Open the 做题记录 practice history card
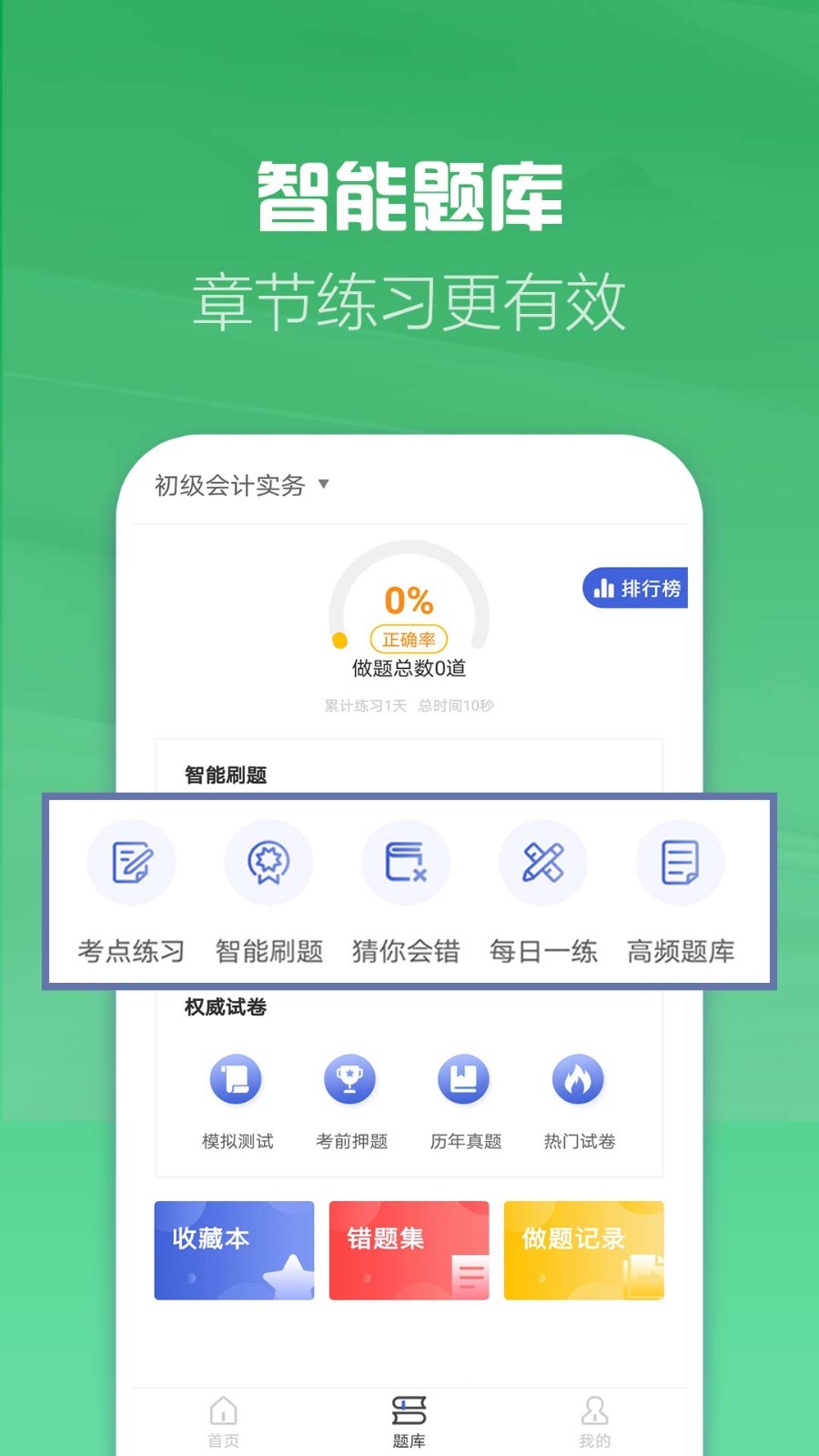 pos(583,1249)
